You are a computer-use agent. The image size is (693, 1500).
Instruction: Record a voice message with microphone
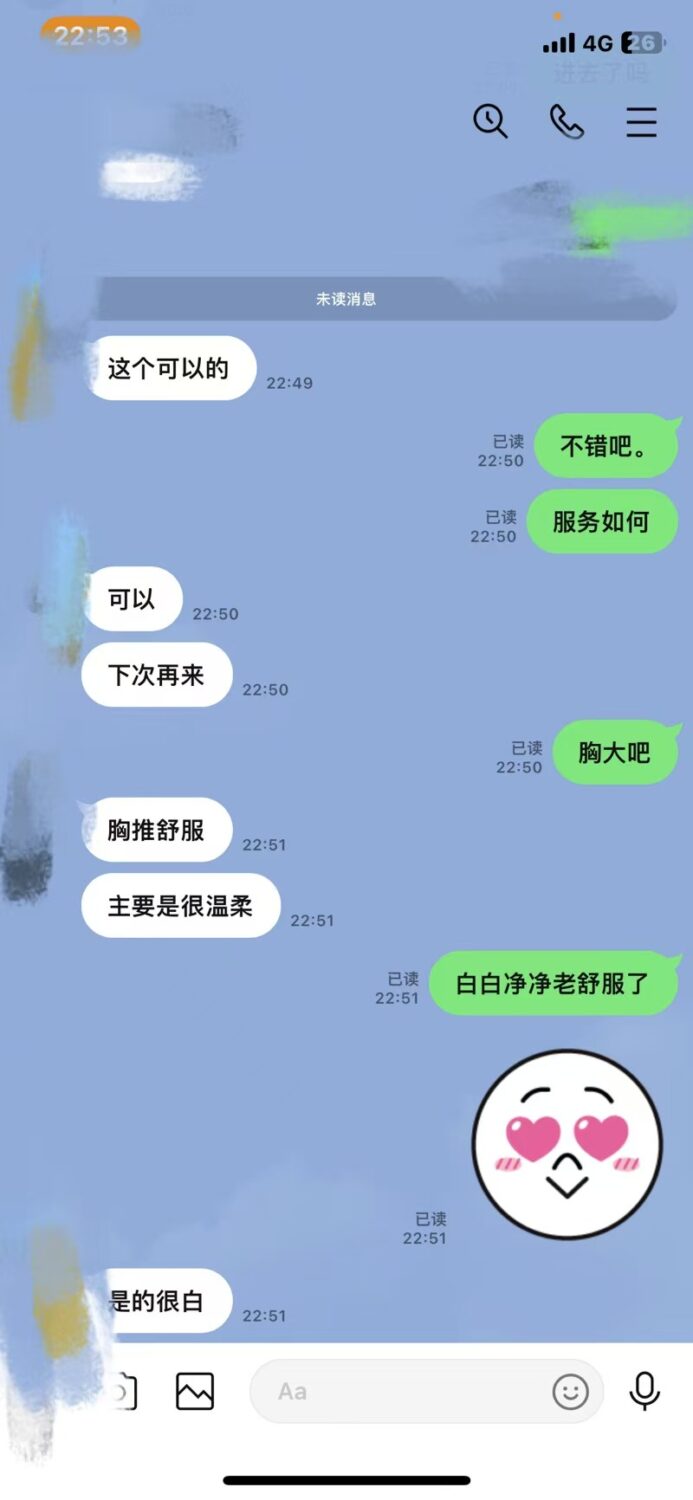tap(645, 1391)
